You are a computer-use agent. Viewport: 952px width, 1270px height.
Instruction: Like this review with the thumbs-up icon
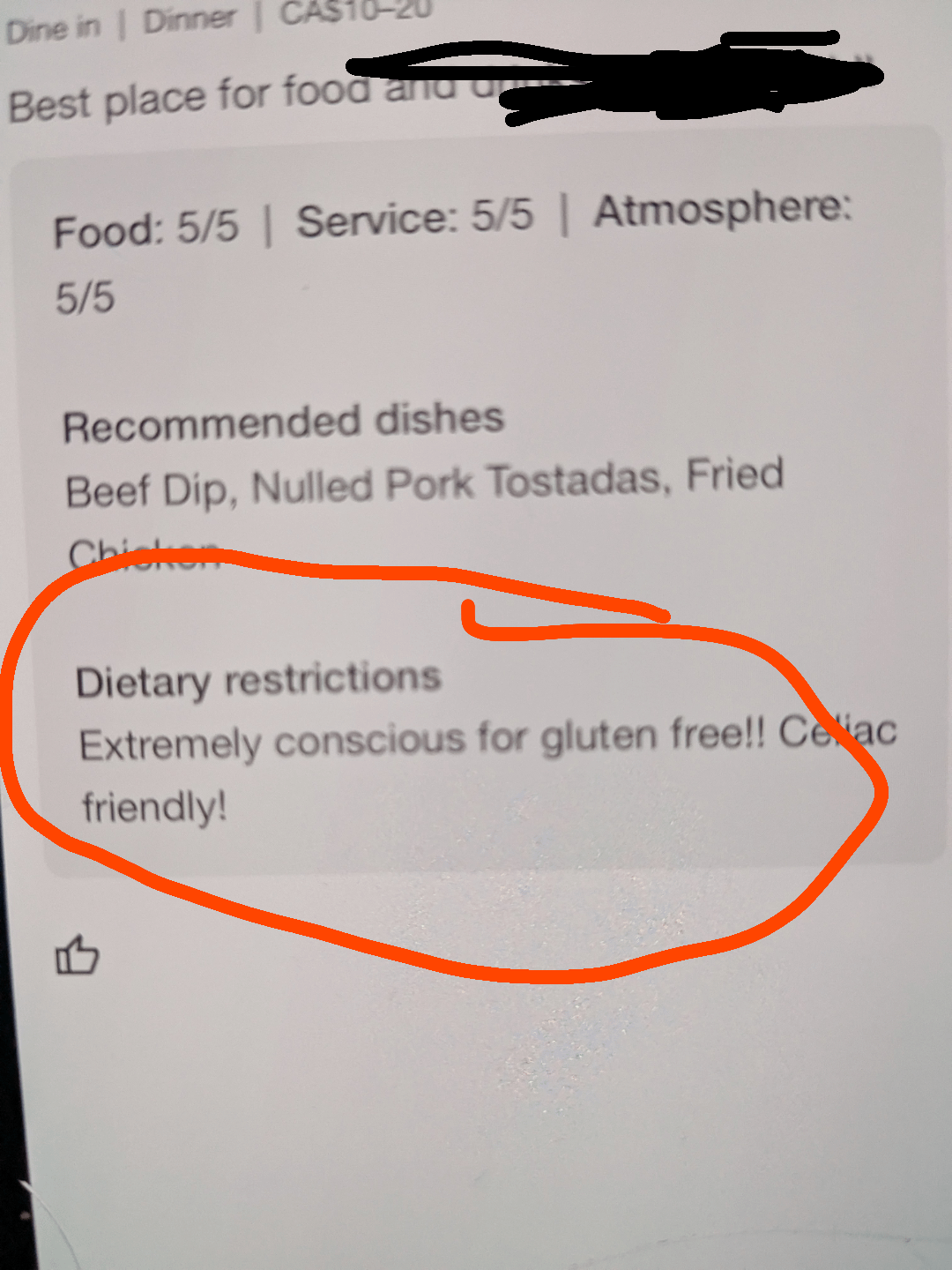tap(77, 955)
